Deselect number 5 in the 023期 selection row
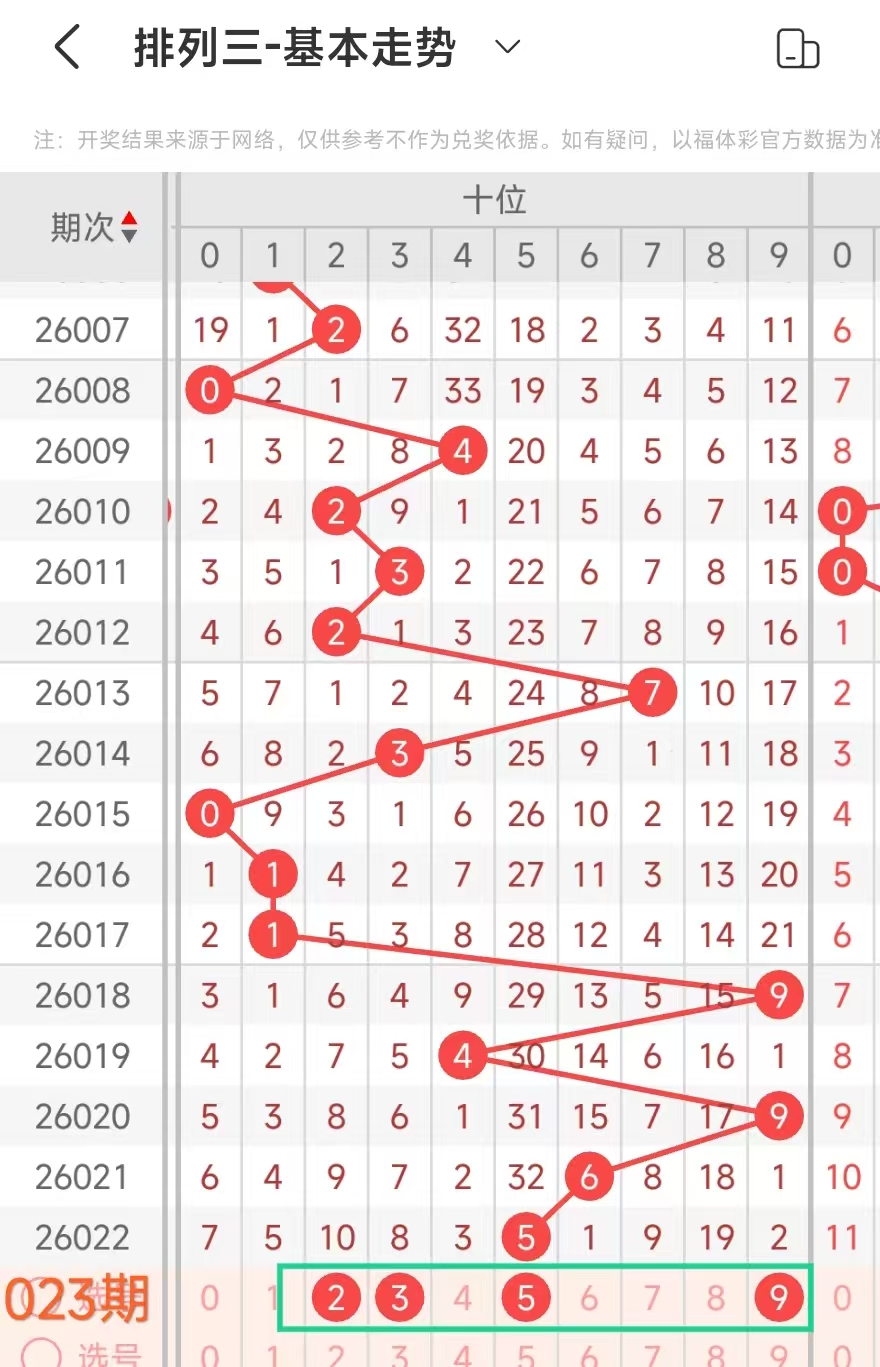Viewport: 880px width, 1367px height. (526, 1298)
